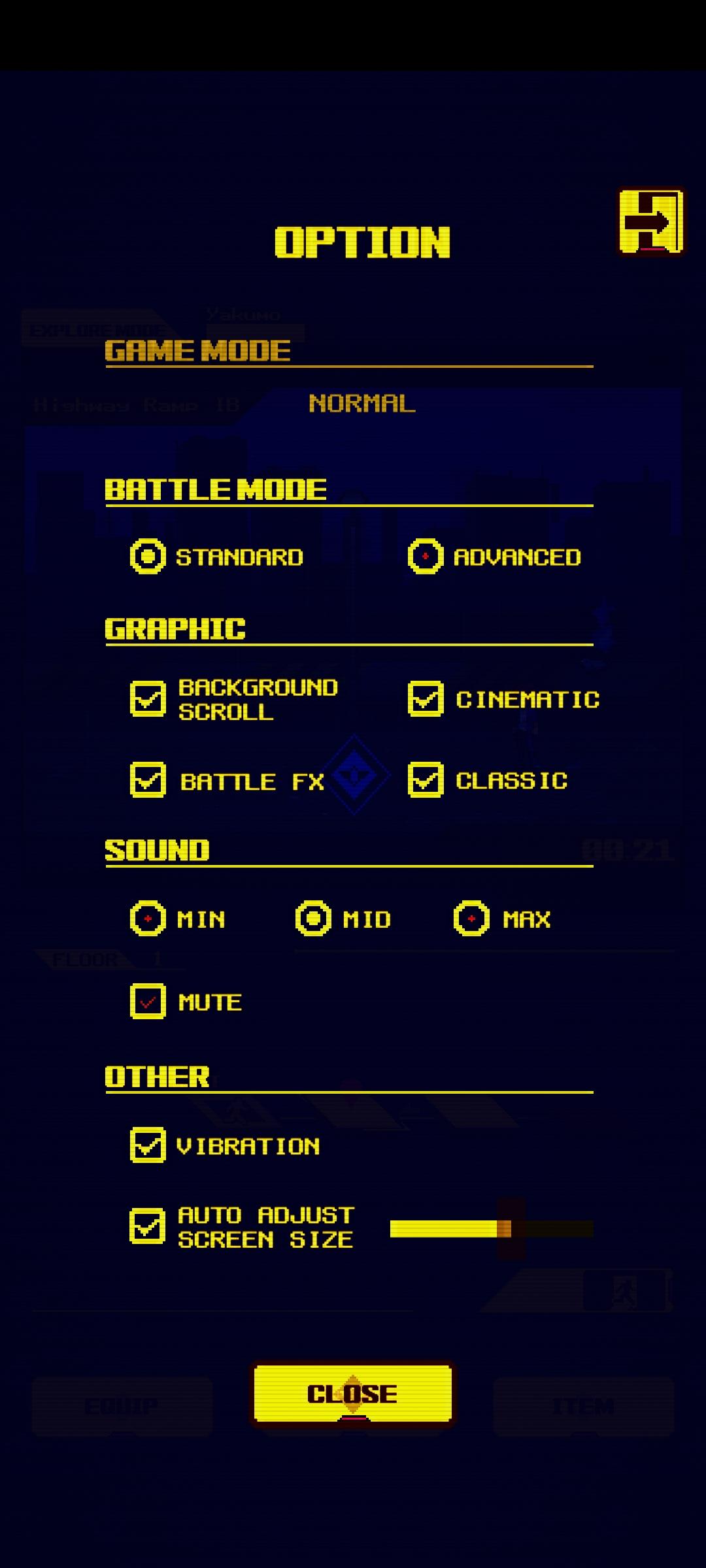The width and height of the screenshot is (706, 1568).
Task: Set sound level to MID
Action: pyautogui.click(x=313, y=919)
